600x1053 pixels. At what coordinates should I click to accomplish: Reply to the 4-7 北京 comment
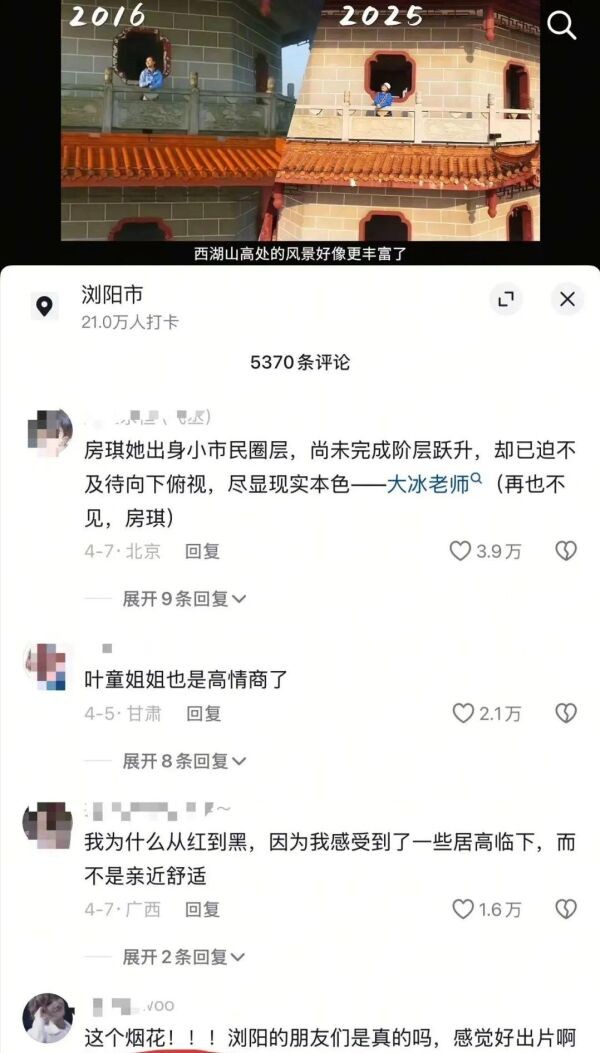coord(202,551)
